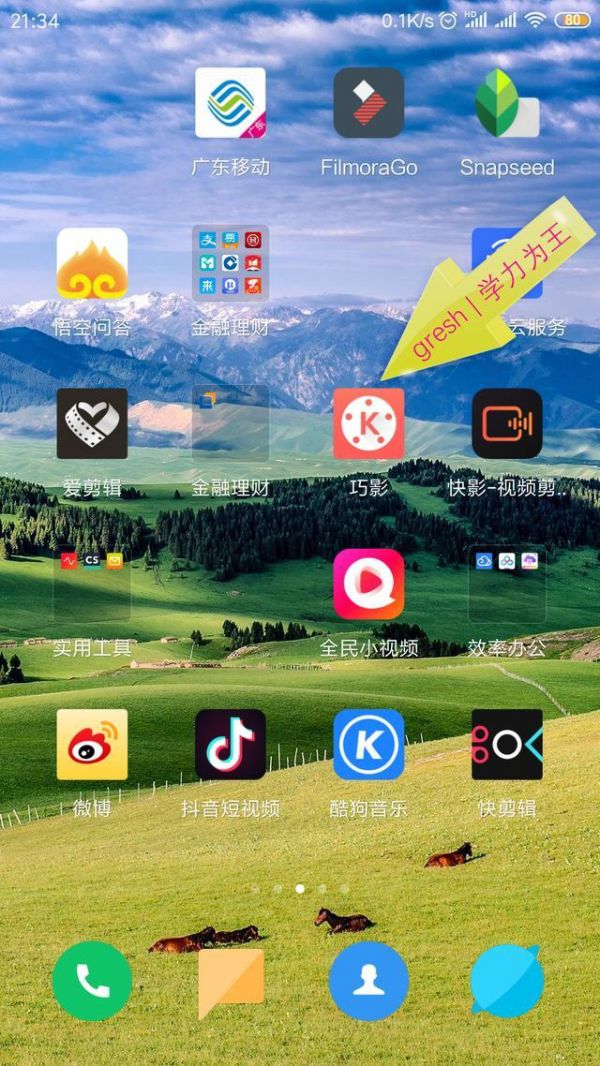Open the 实用工具 folder
The width and height of the screenshot is (600, 1066).
tap(92, 585)
